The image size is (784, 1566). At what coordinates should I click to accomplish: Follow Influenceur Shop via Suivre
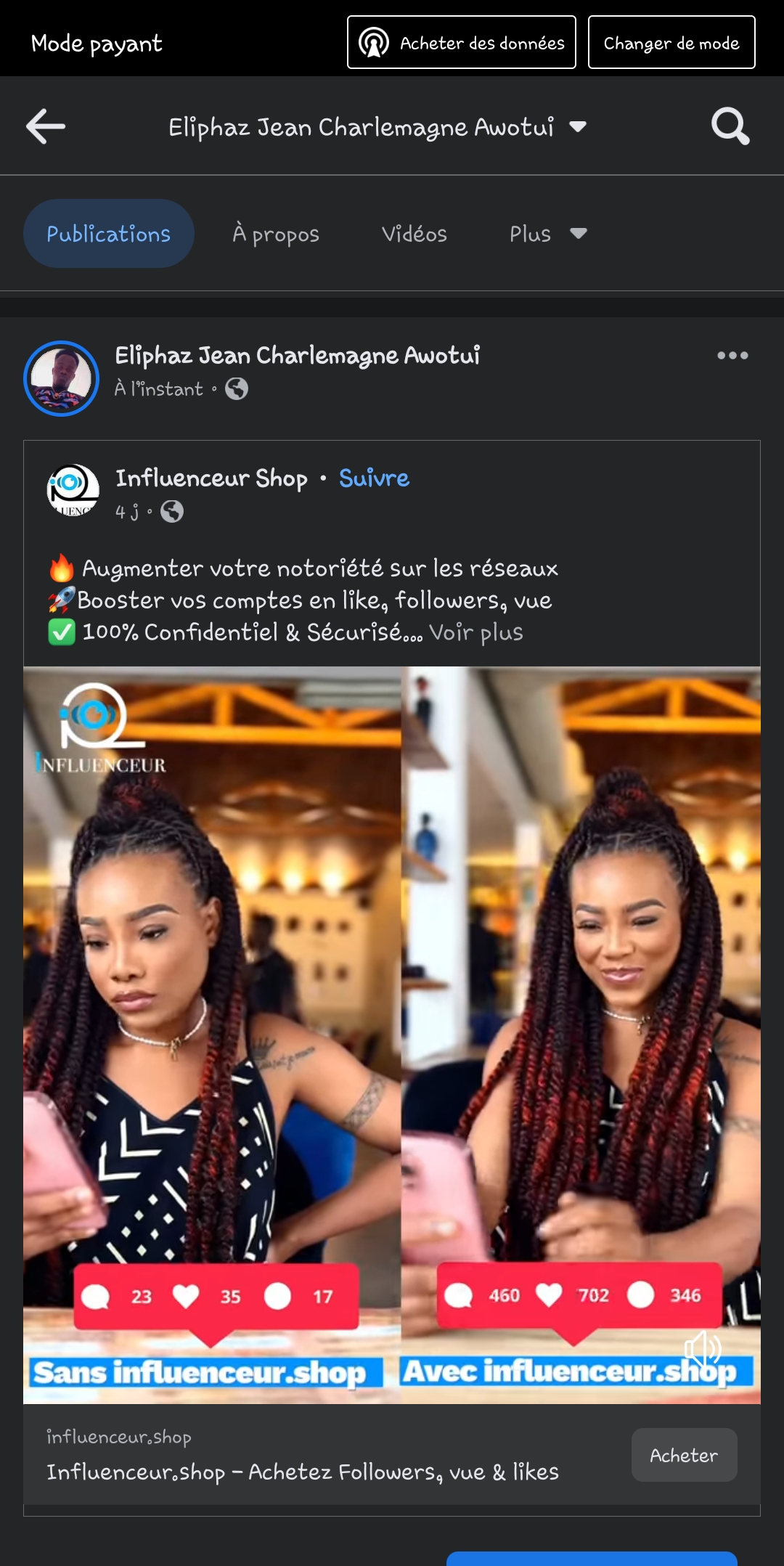[x=374, y=478]
